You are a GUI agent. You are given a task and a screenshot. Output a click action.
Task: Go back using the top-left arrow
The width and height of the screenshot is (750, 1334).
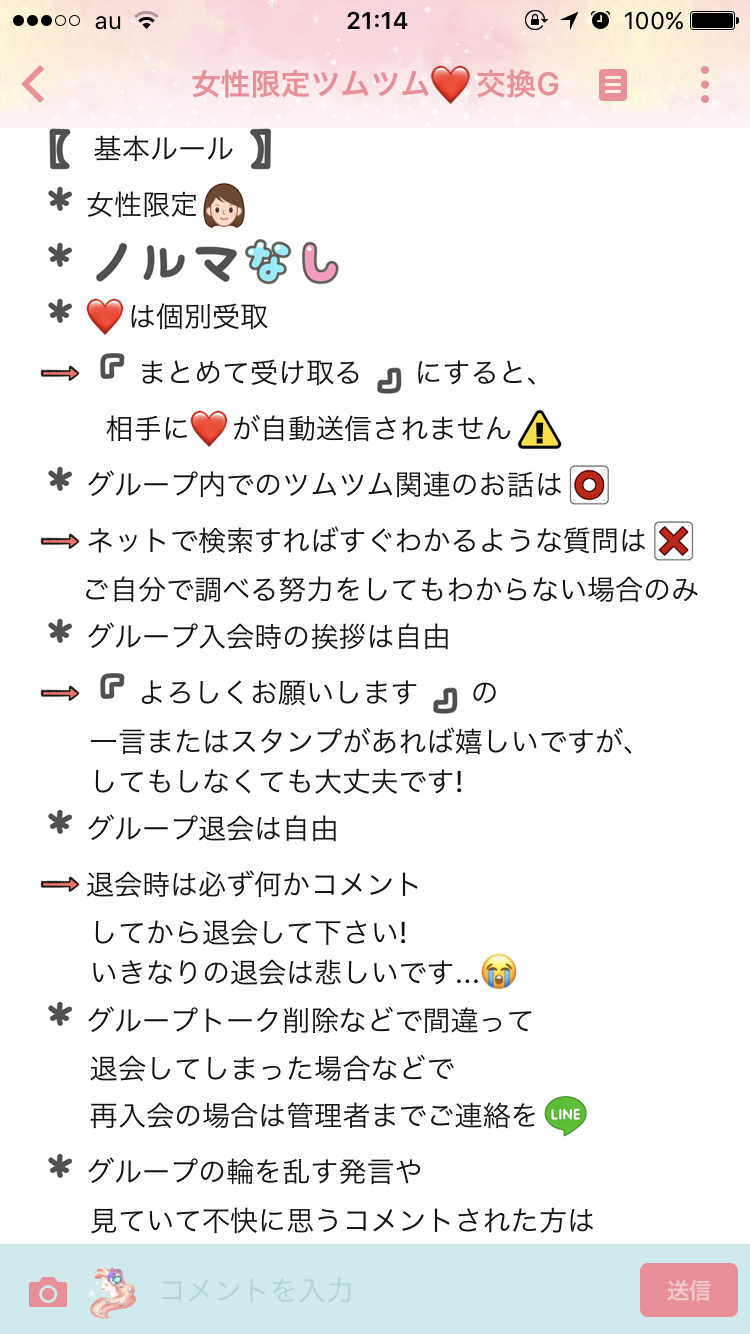[34, 85]
